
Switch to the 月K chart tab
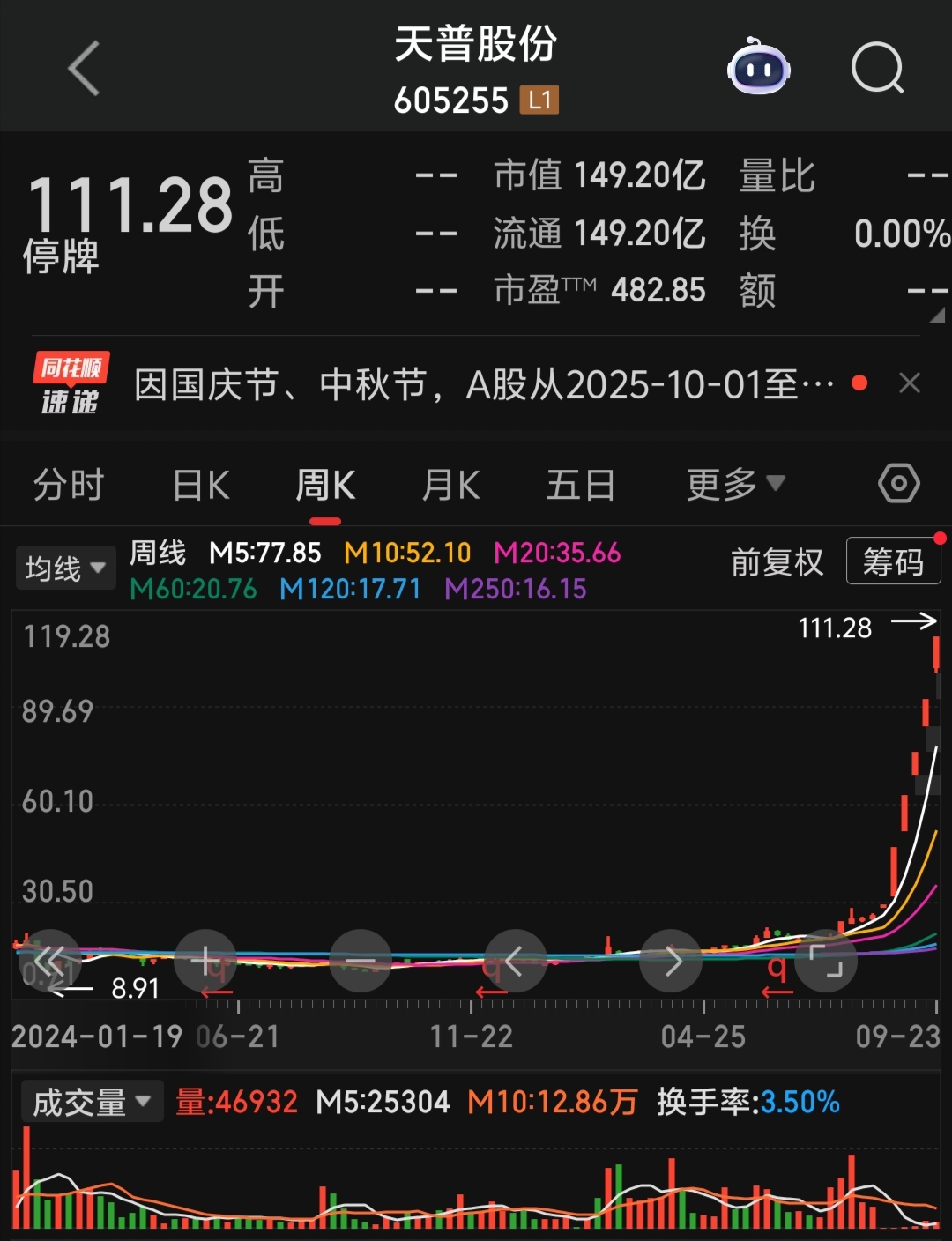click(450, 485)
